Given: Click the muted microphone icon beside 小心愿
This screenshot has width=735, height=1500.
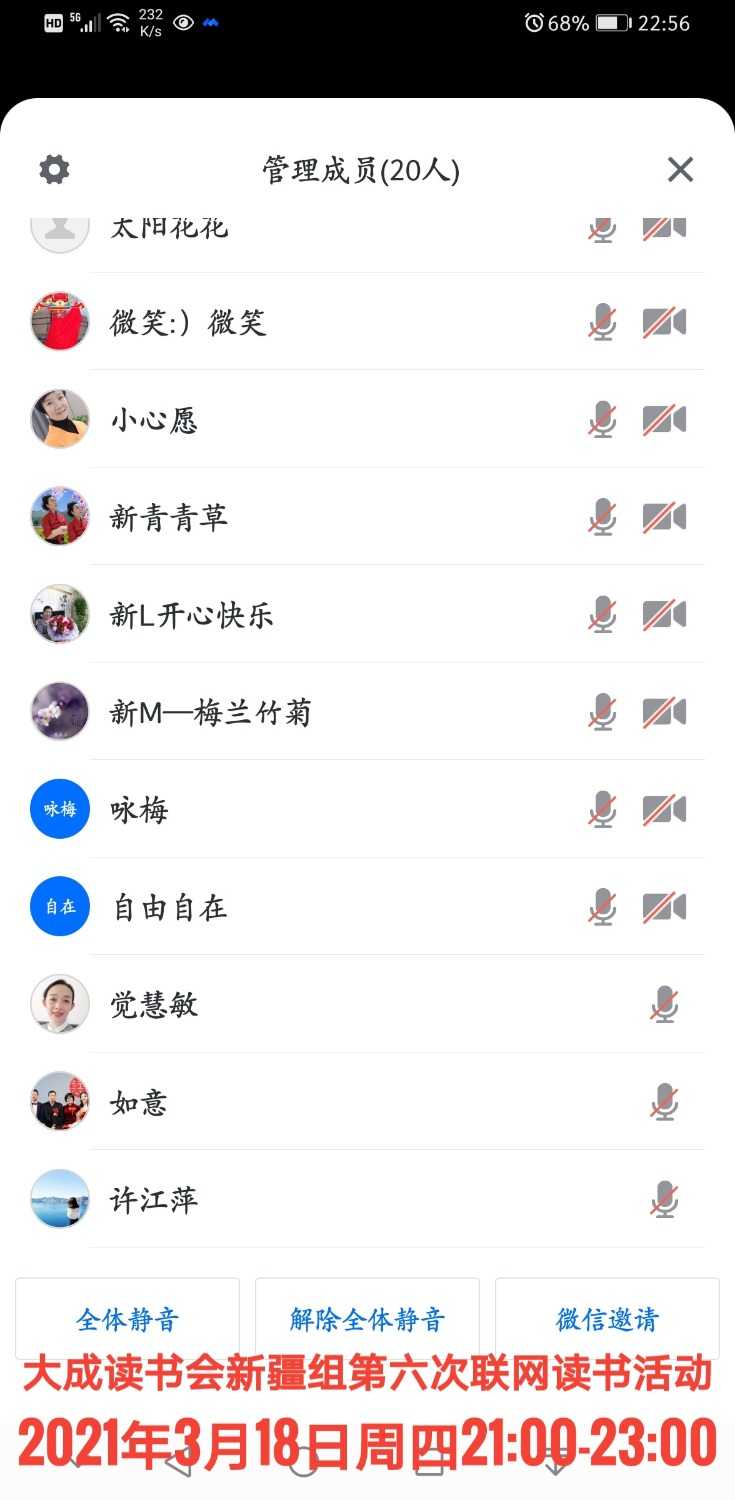Looking at the screenshot, I should click(x=602, y=420).
